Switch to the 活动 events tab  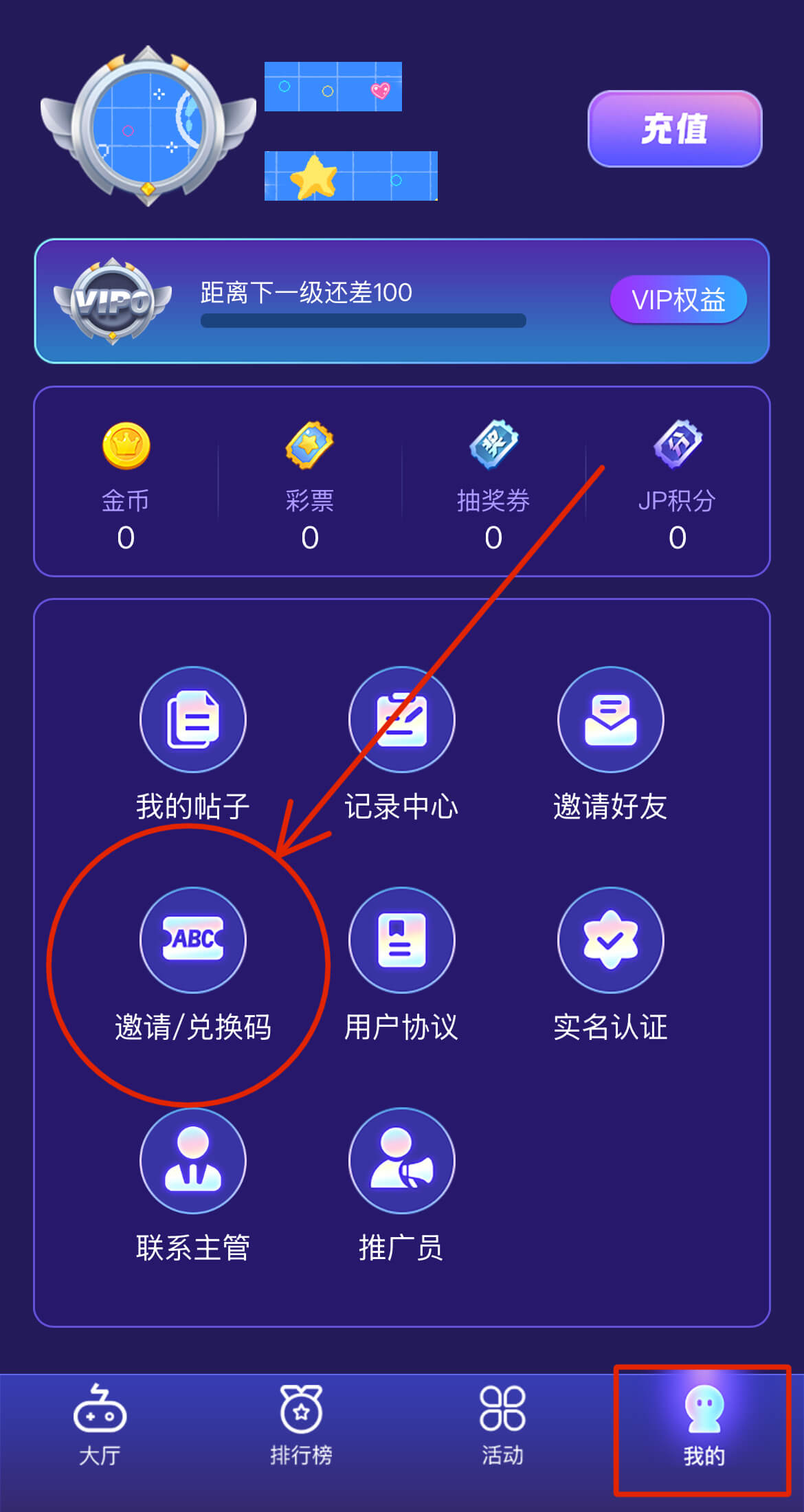pos(502,1426)
